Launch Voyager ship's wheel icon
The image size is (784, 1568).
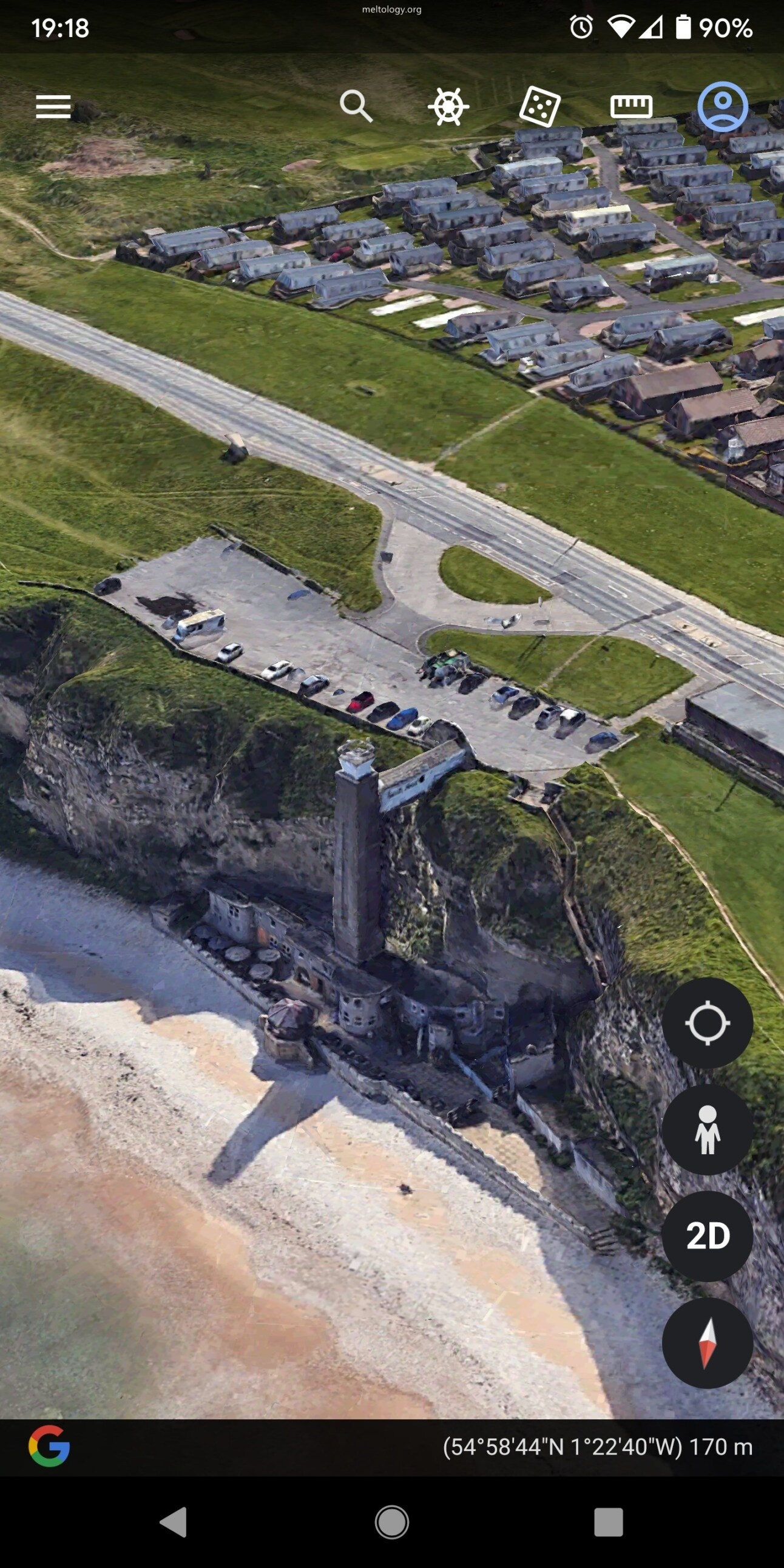click(x=448, y=107)
